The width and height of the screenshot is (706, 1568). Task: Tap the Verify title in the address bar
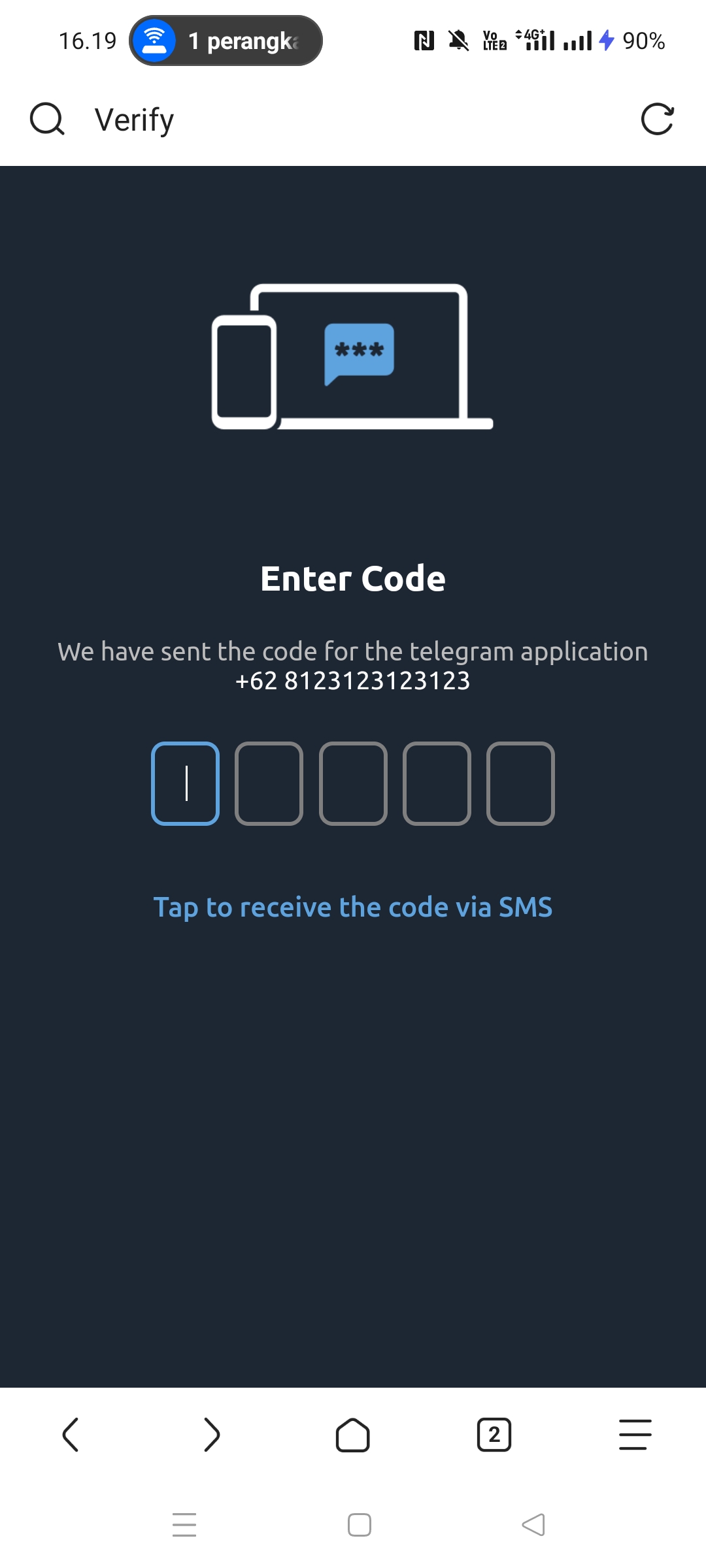(133, 119)
